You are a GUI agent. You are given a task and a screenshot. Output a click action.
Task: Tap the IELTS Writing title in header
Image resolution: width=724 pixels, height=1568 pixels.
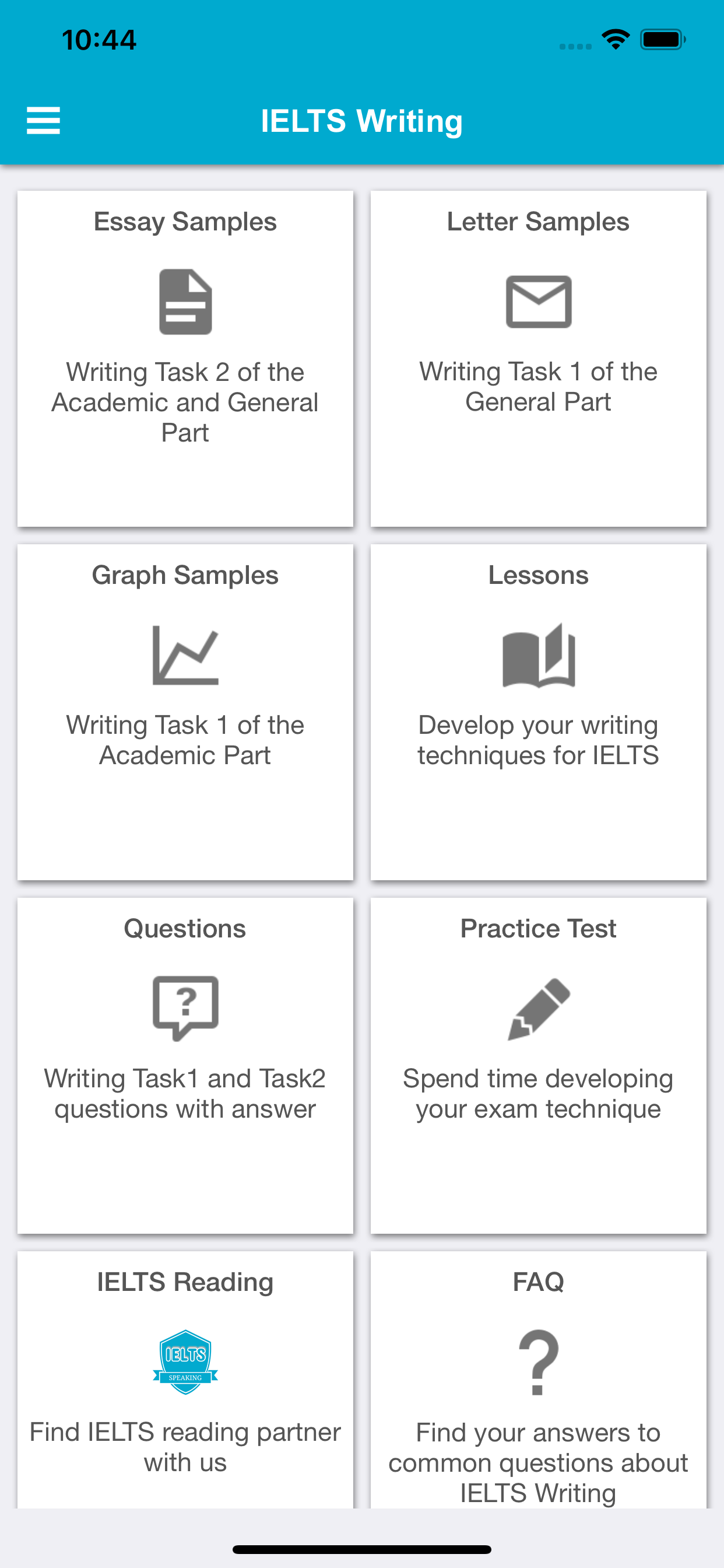point(361,121)
